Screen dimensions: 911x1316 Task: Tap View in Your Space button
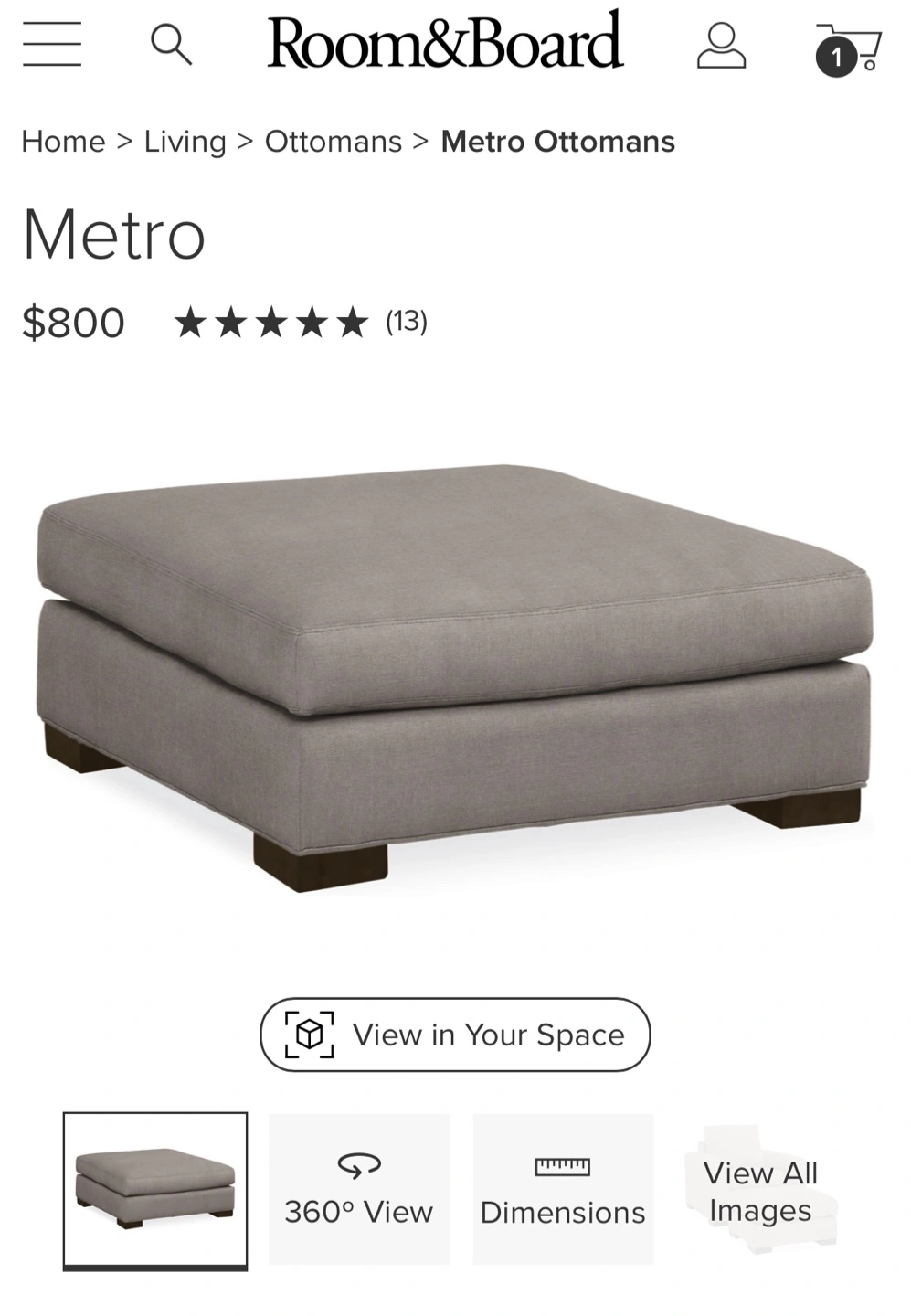(455, 1035)
